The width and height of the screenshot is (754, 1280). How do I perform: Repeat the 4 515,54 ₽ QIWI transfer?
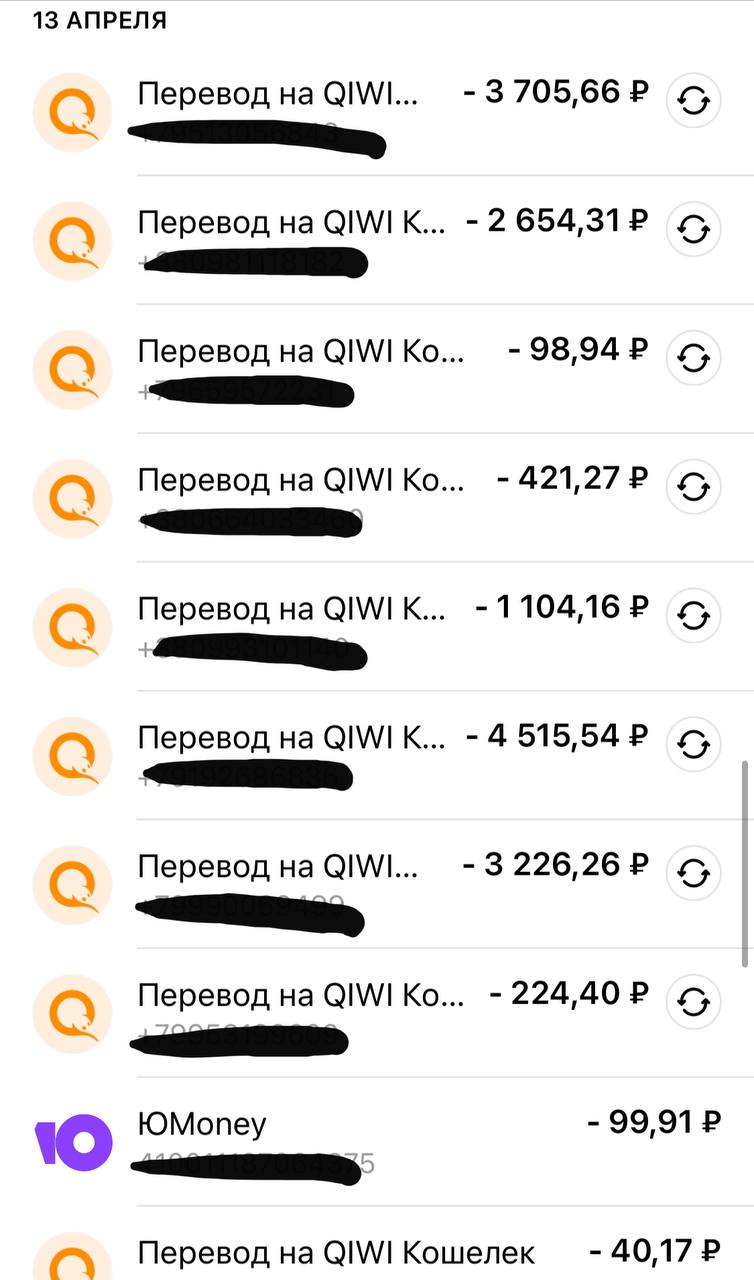[694, 744]
